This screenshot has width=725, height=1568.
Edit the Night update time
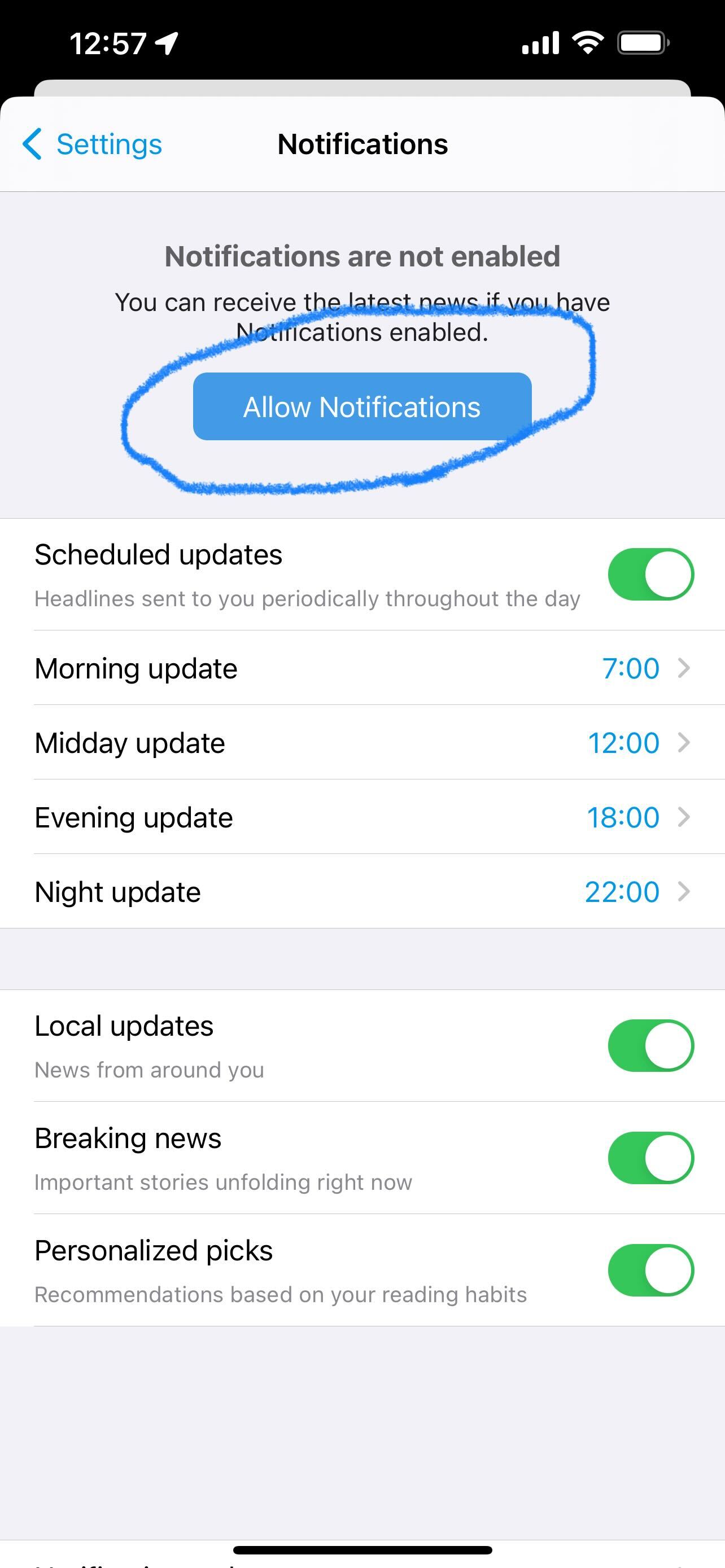coord(362,892)
